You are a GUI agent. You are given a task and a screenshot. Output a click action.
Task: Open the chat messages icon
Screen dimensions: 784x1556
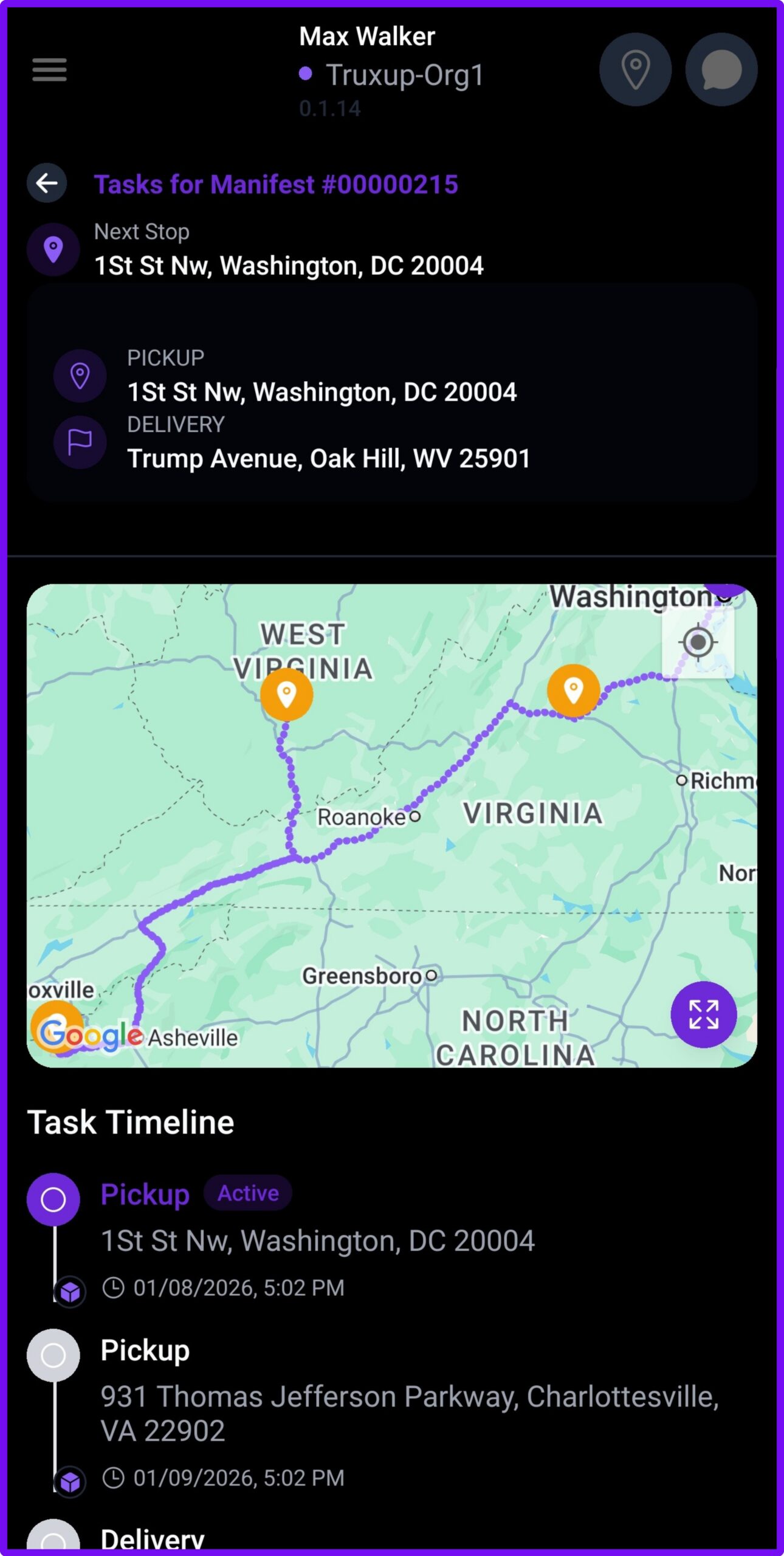pyautogui.click(x=721, y=70)
